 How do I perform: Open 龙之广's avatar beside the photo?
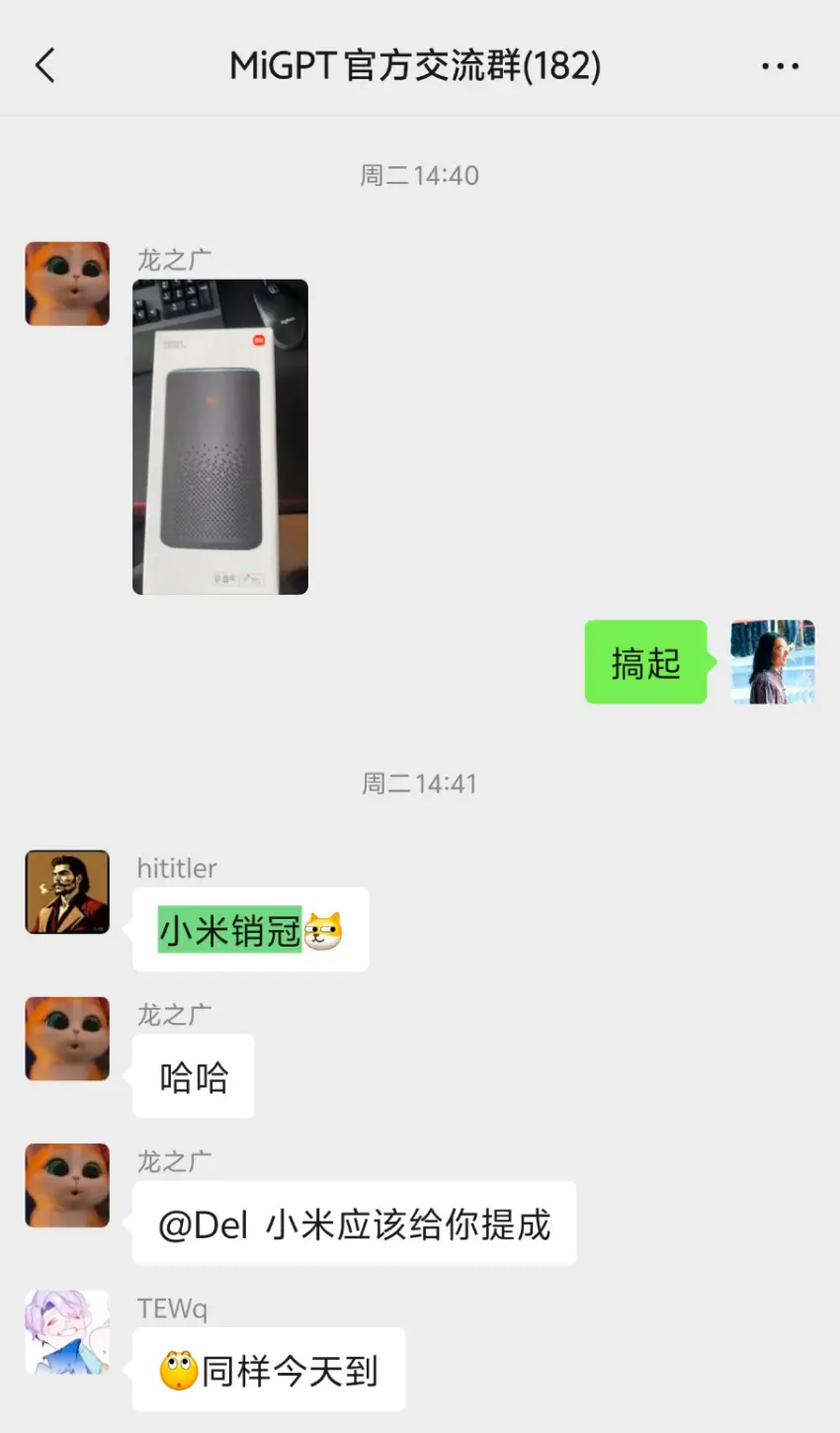67,284
